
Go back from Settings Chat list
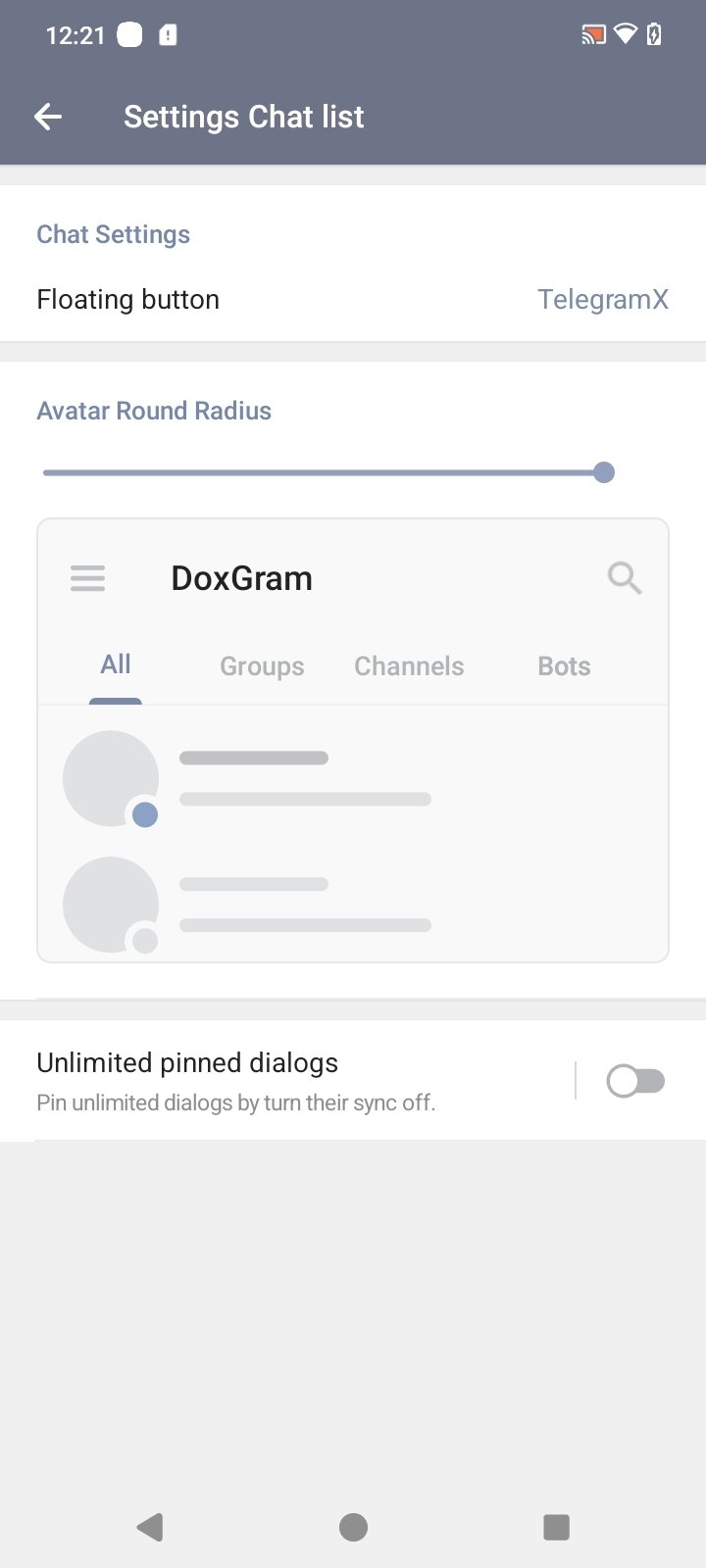click(x=47, y=118)
